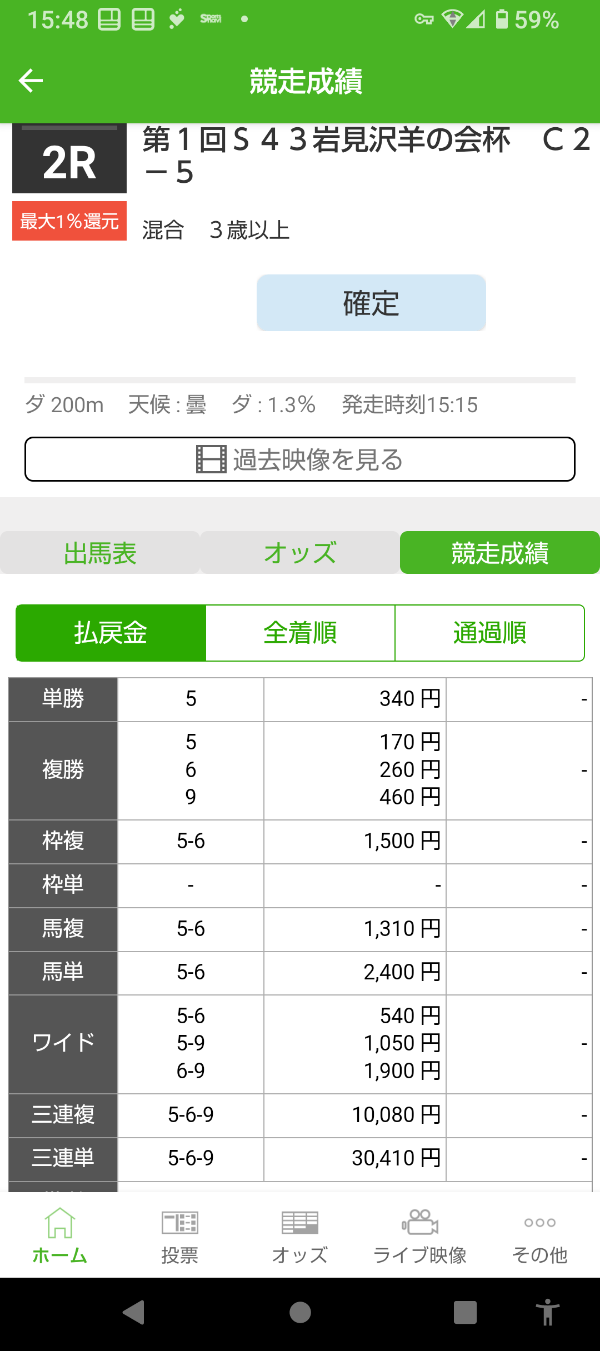Switch to the 出馬表 tab

[100, 553]
